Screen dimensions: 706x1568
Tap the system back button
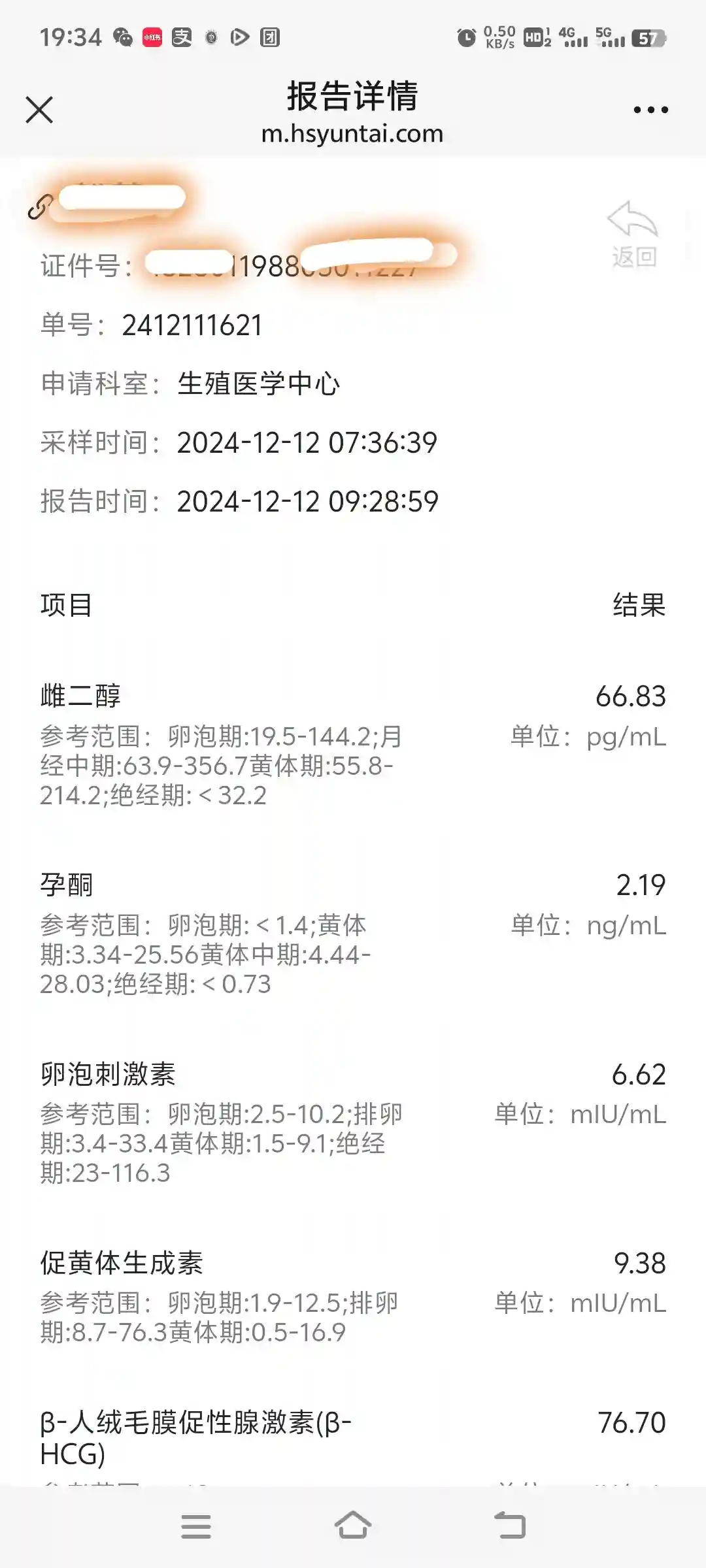pos(510,1526)
